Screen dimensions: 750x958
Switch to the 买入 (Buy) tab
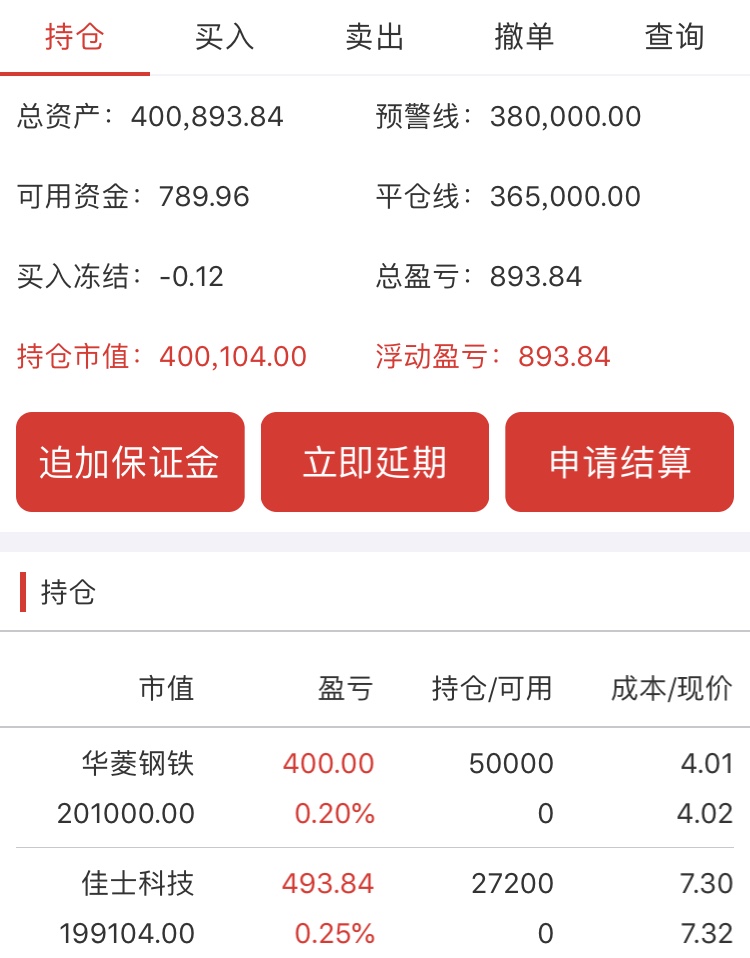point(225,36)
